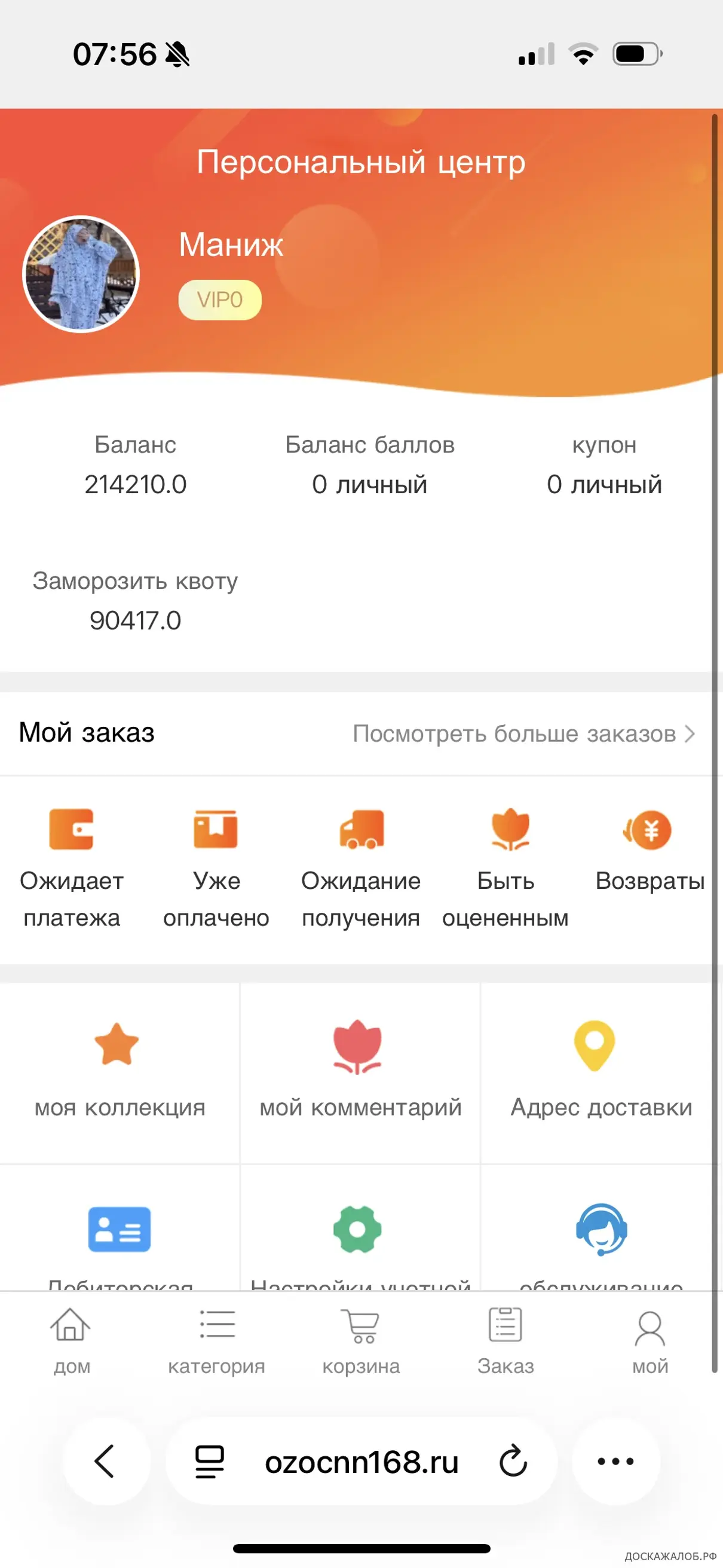Open Быть оцененным orders
The width and height of the screenshot is (723, 1568).
(x=506, y=864)
